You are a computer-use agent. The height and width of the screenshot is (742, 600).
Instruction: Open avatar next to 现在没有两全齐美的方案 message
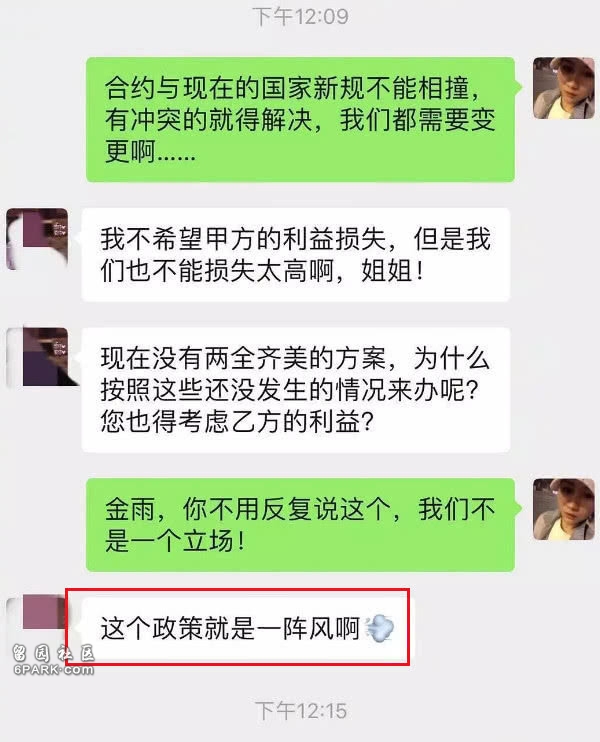(37, 358)
